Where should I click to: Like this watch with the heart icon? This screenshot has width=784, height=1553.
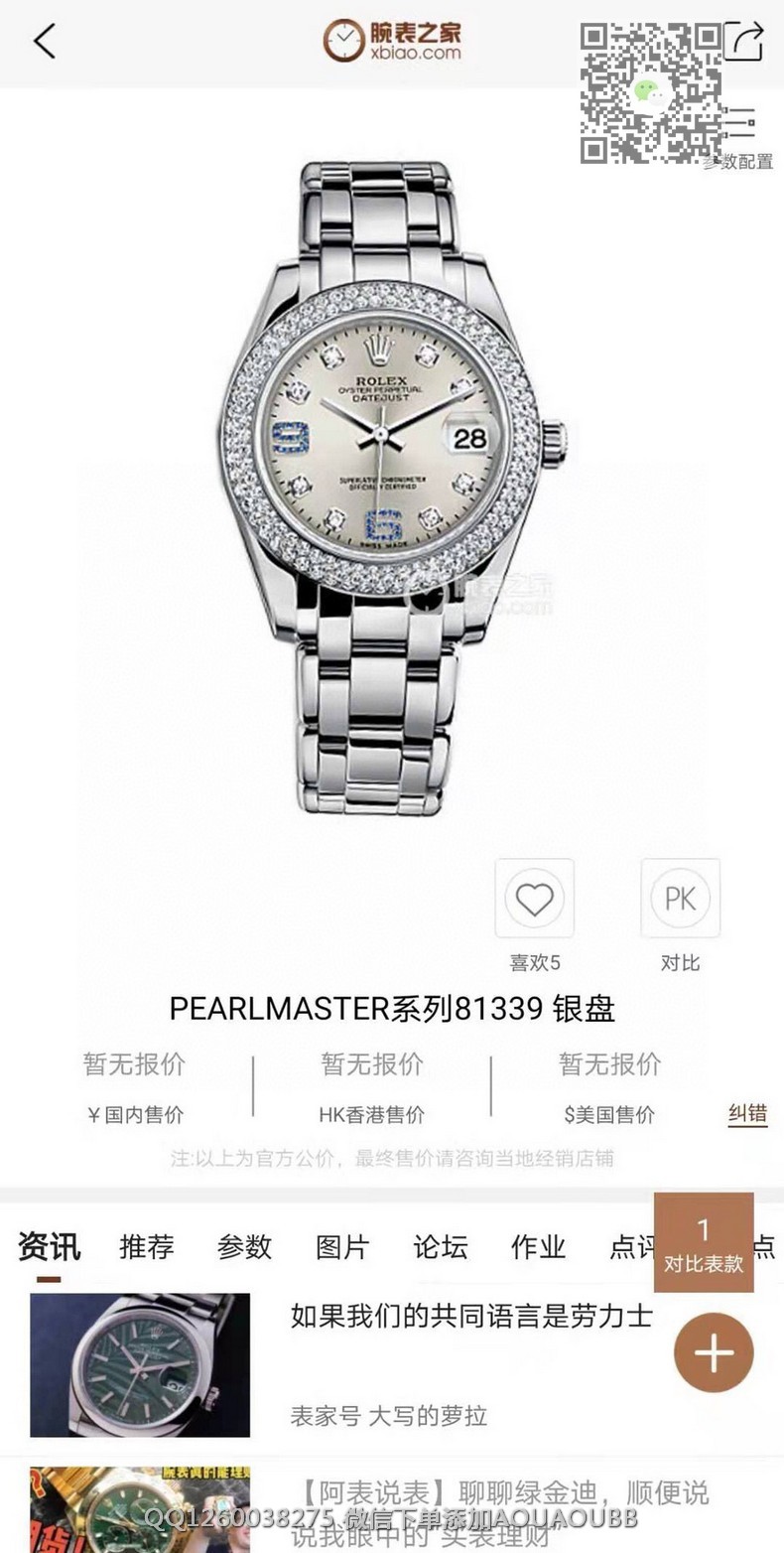click(x=534, y=899)
